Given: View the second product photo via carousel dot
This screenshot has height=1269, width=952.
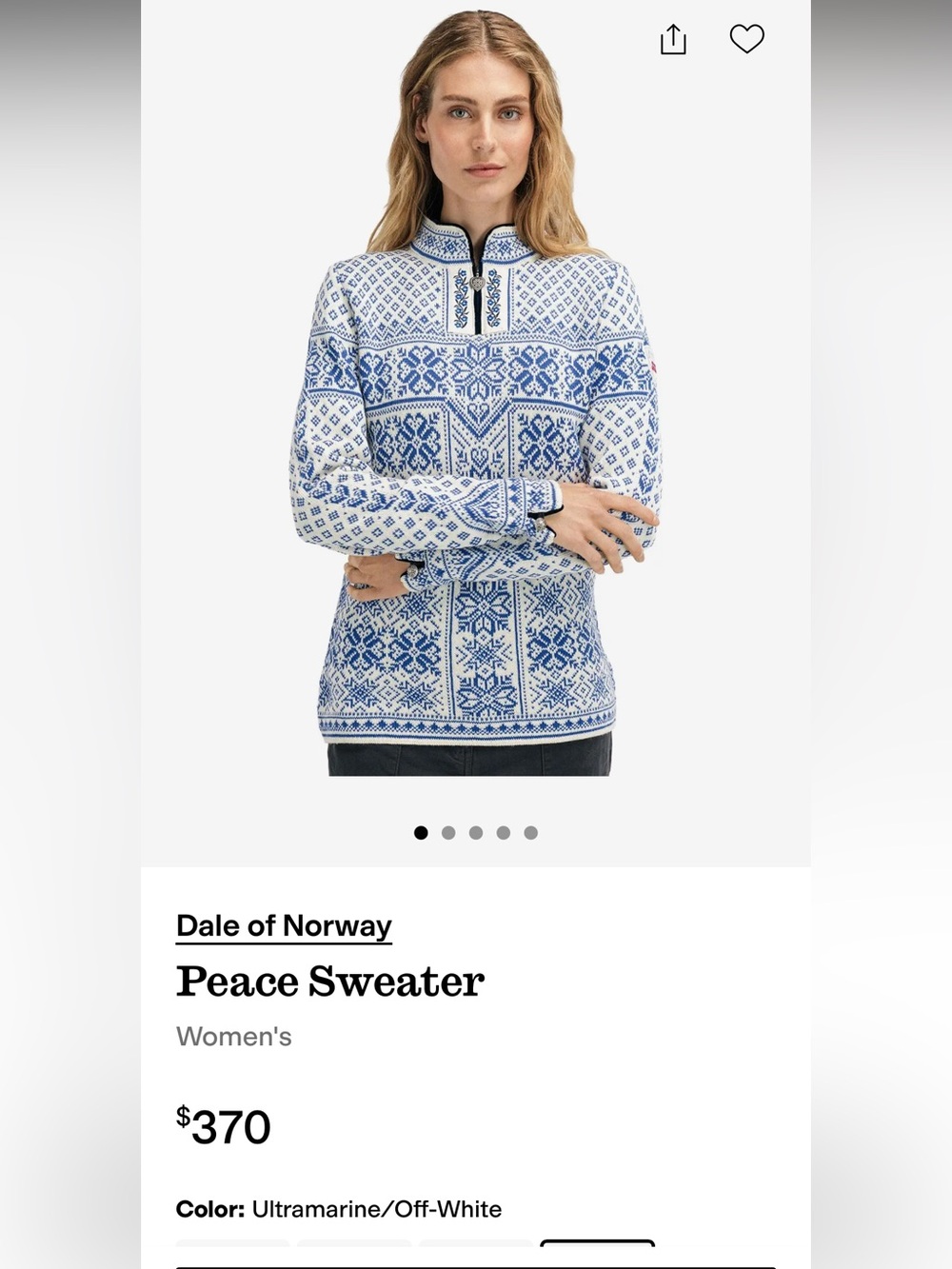Looking at the screenshot, I should [x=448, y=832].
